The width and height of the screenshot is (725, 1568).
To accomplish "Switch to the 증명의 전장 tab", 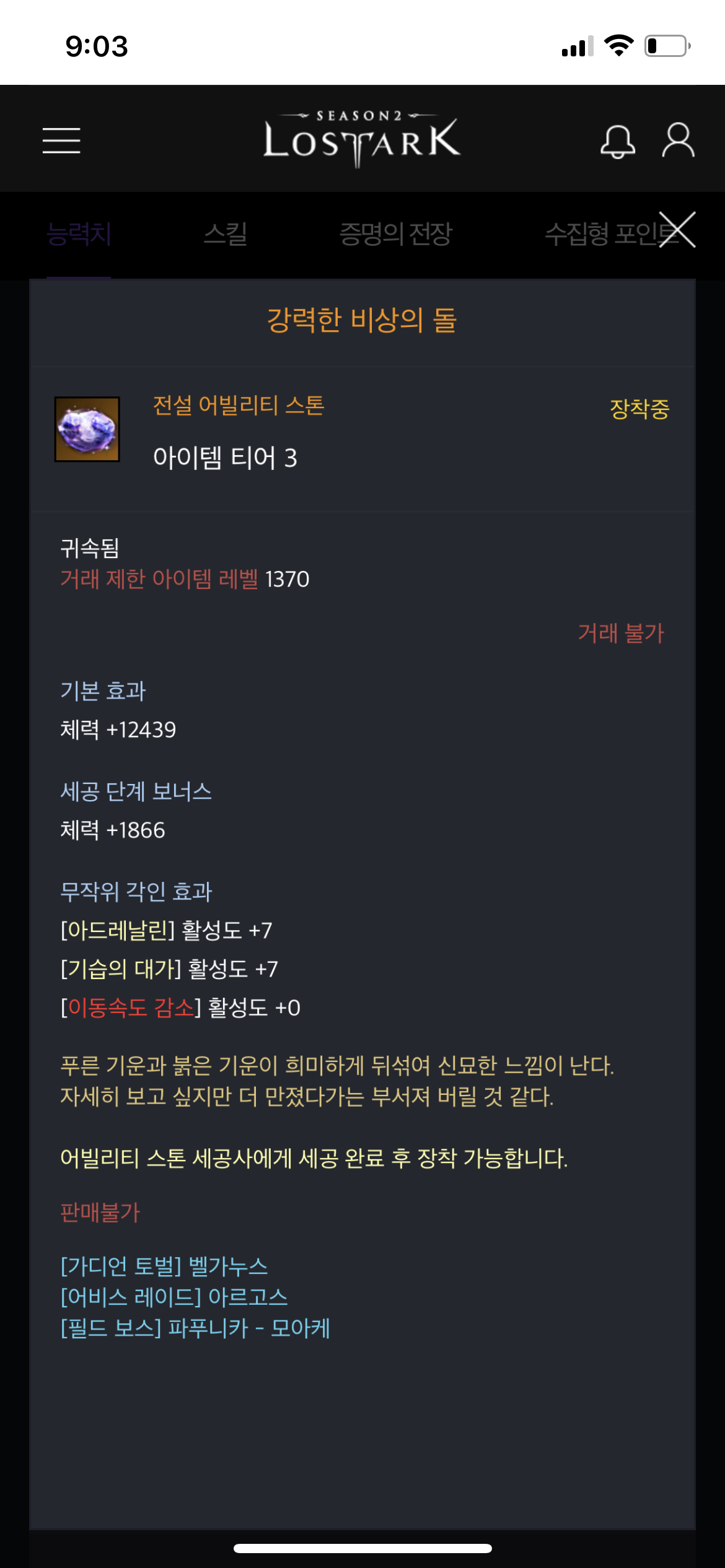I will (395, 234).
